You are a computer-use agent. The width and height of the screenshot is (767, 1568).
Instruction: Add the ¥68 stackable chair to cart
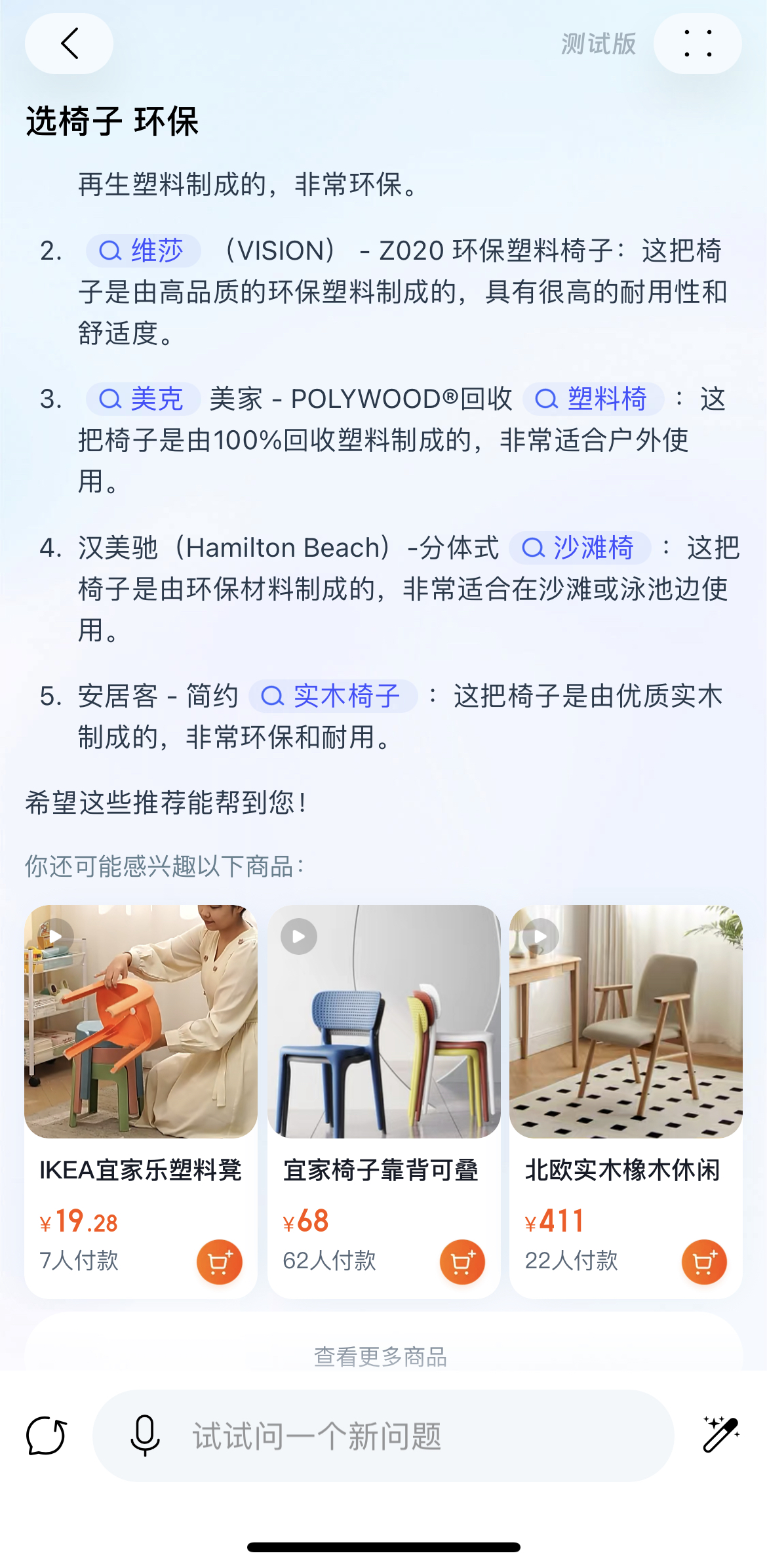pyautogui.click(x=462, y=1261)
